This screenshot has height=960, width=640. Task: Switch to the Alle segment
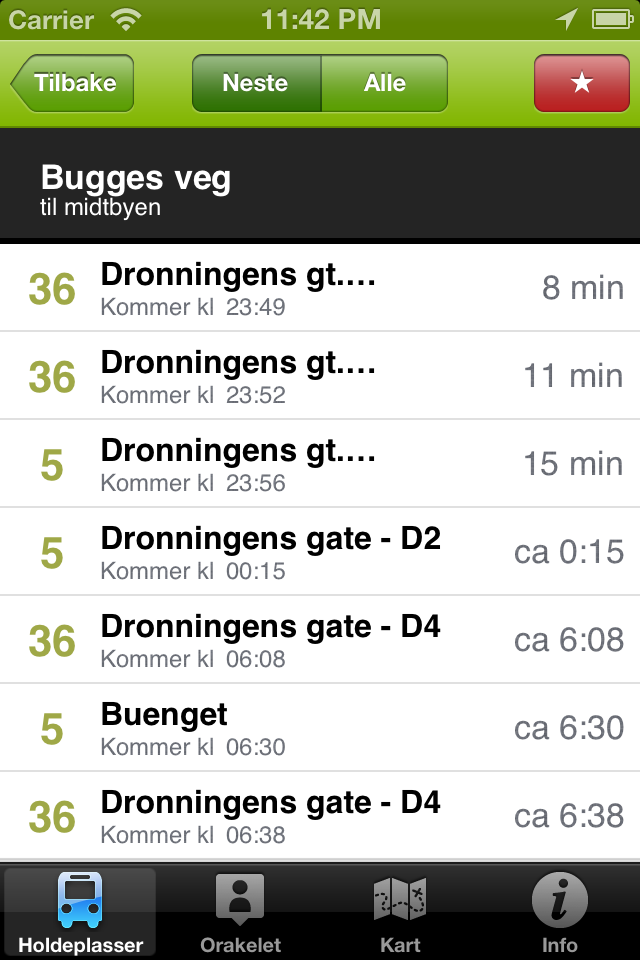384,83
